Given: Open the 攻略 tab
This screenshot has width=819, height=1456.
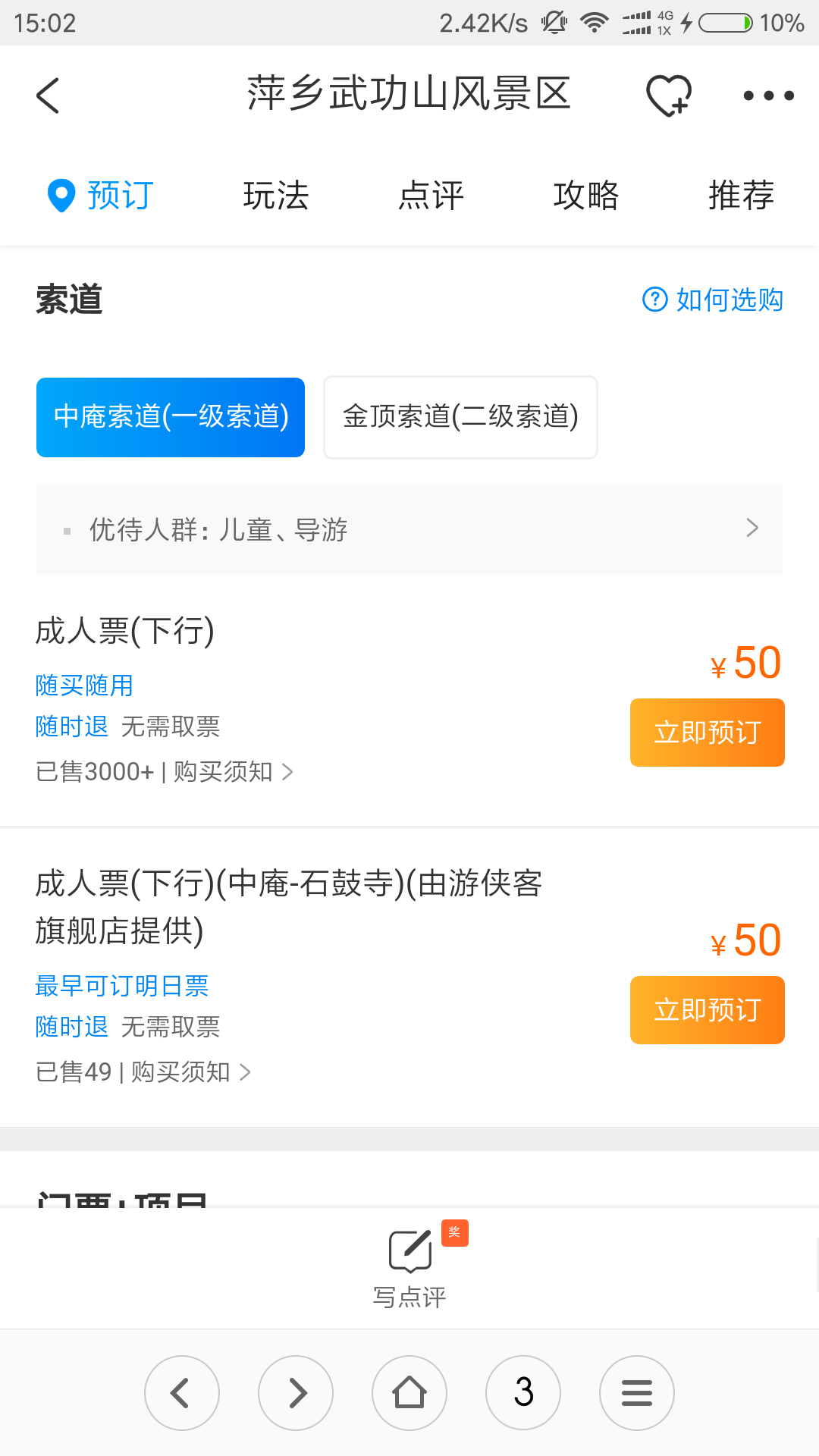Looking at the screenshot, I should (586, 195).
